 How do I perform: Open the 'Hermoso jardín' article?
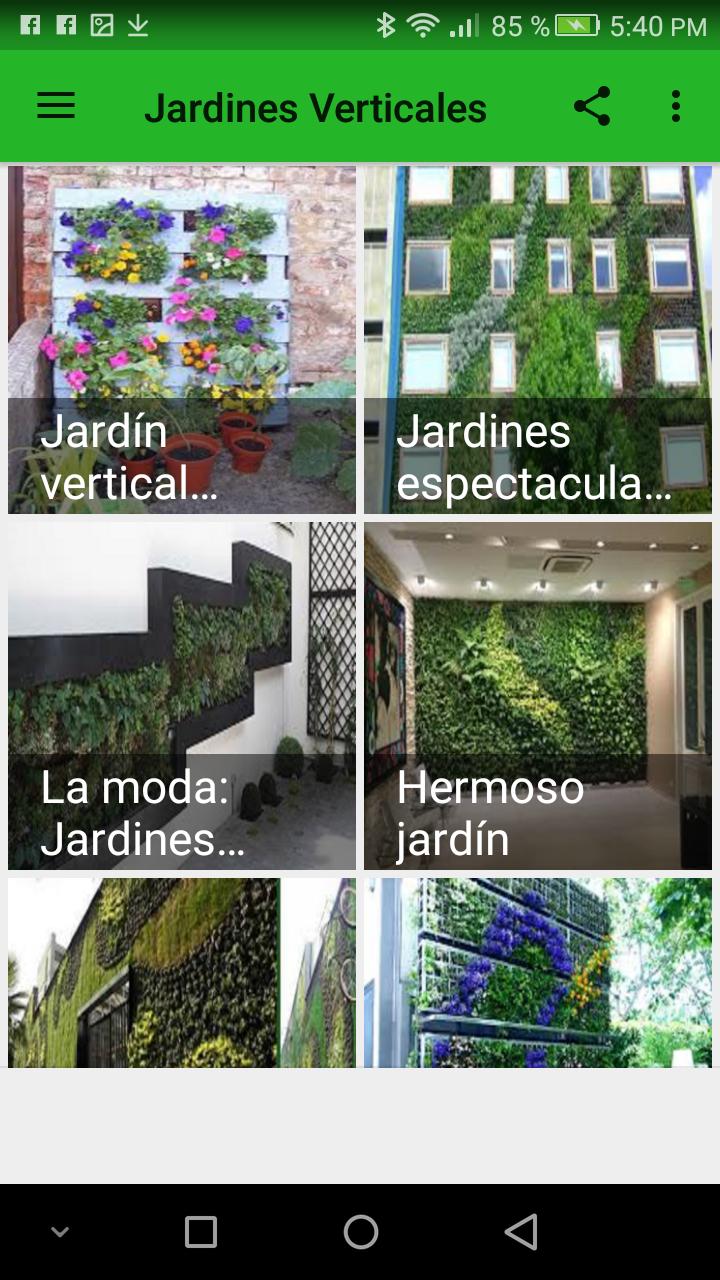(538, 694)
